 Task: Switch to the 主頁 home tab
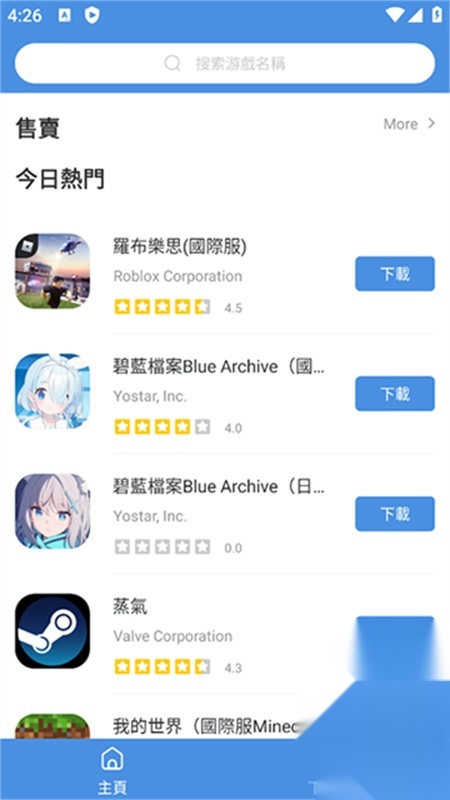112,770
